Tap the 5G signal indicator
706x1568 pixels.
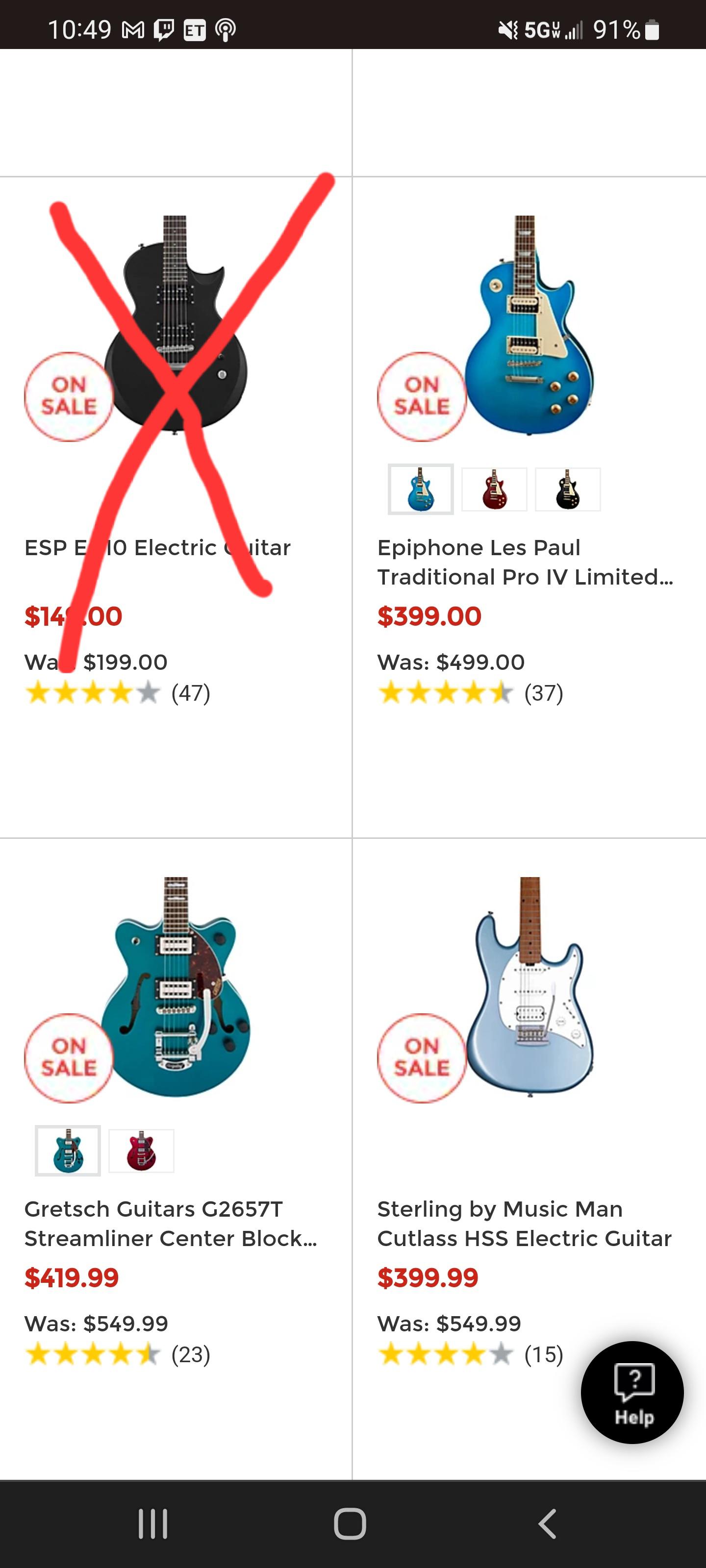pos(551,29)
